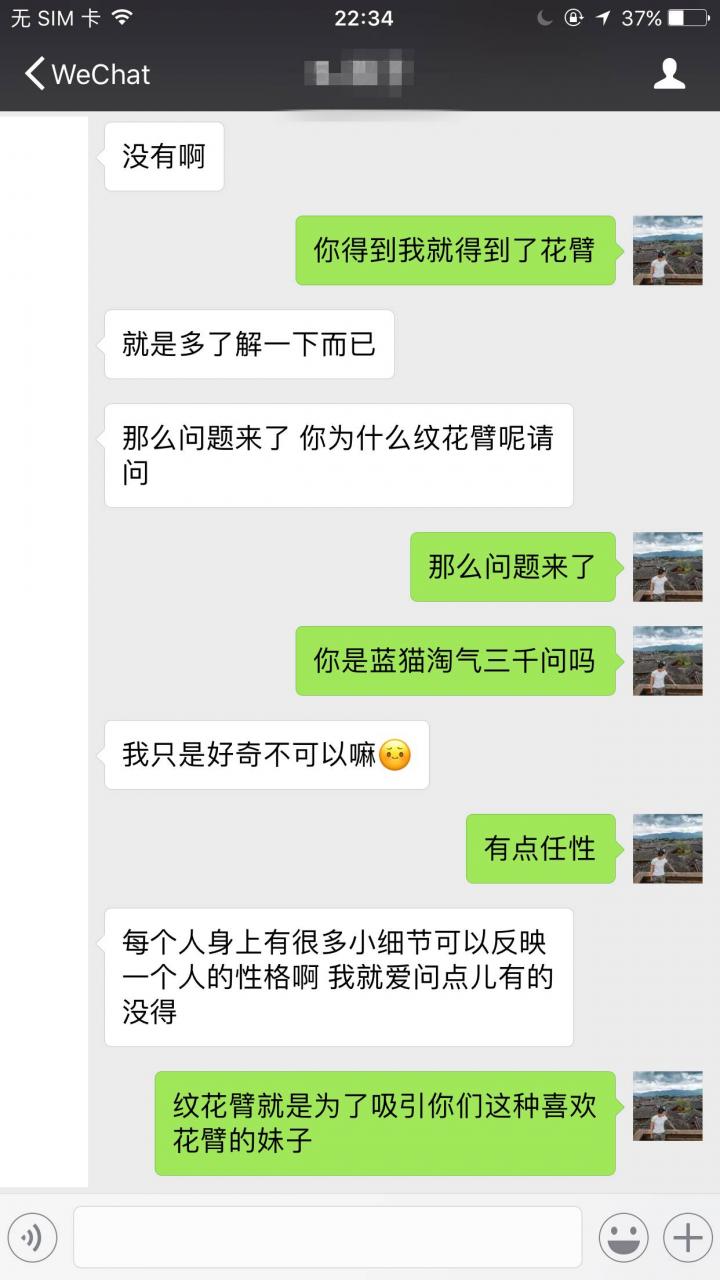Screen dimensions: 720x1280
Task: Open the chat info profile icon
Action: click(x=669, y=74)
